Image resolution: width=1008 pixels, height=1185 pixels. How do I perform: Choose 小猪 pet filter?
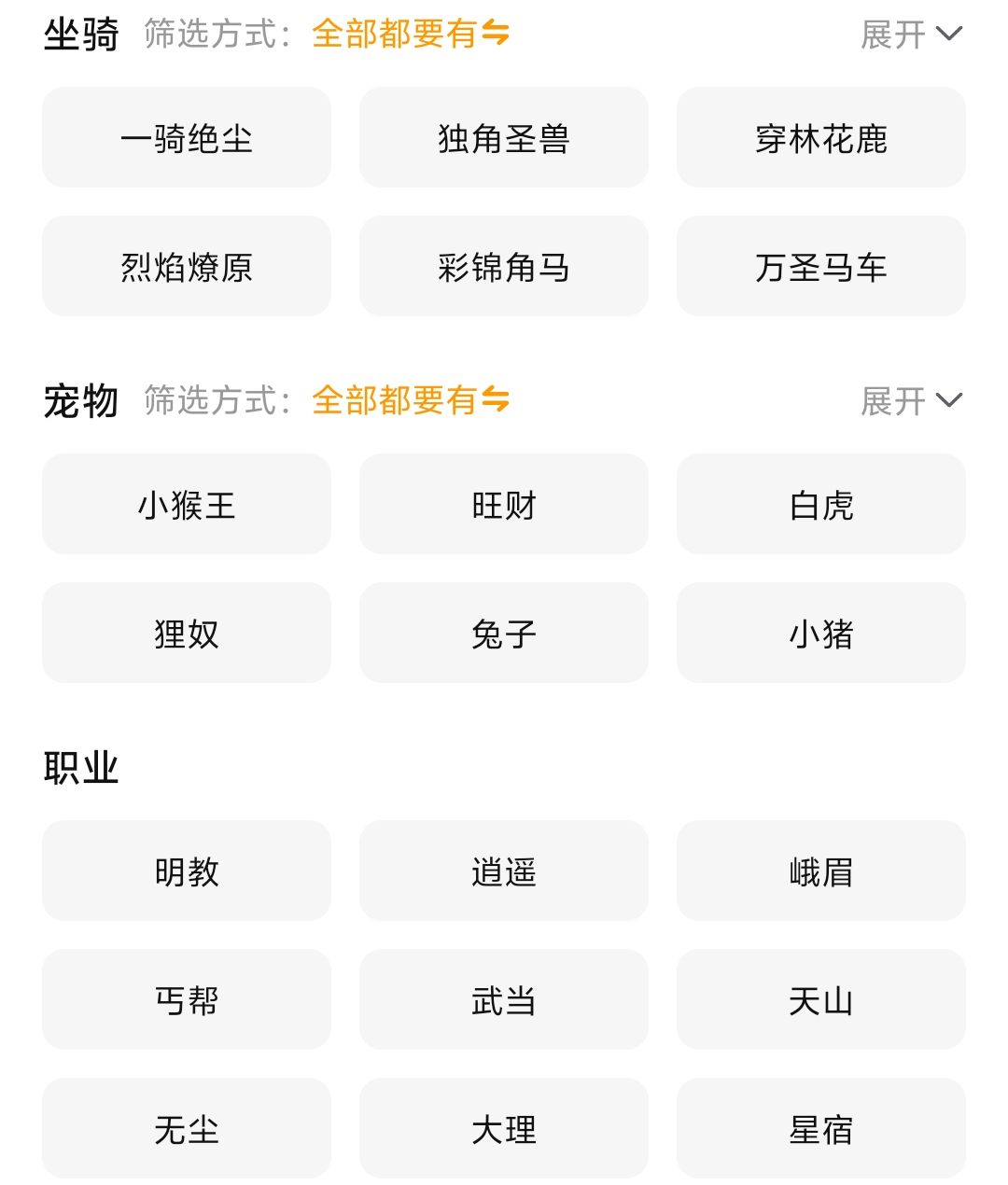pos(821,634)
